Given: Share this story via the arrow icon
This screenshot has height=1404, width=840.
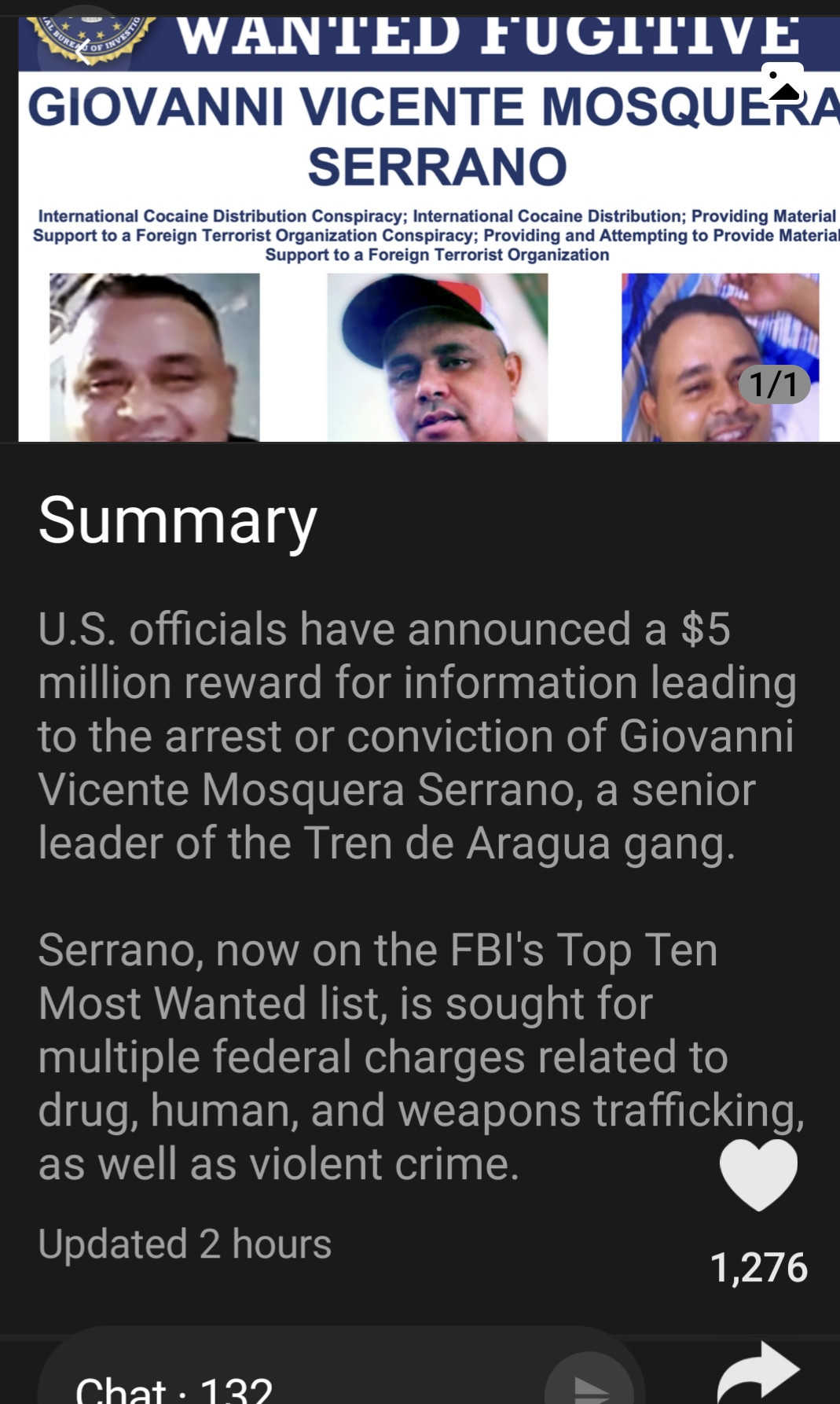Looking at the screenshot, I should 758,1373.
